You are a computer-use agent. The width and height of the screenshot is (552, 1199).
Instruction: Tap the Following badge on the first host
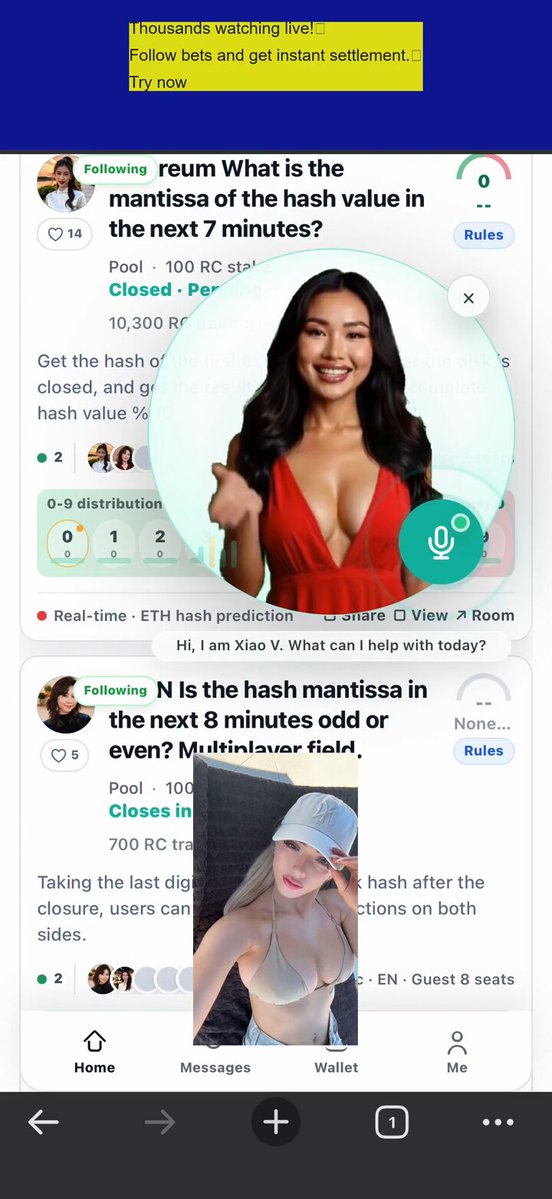(115, 169)
